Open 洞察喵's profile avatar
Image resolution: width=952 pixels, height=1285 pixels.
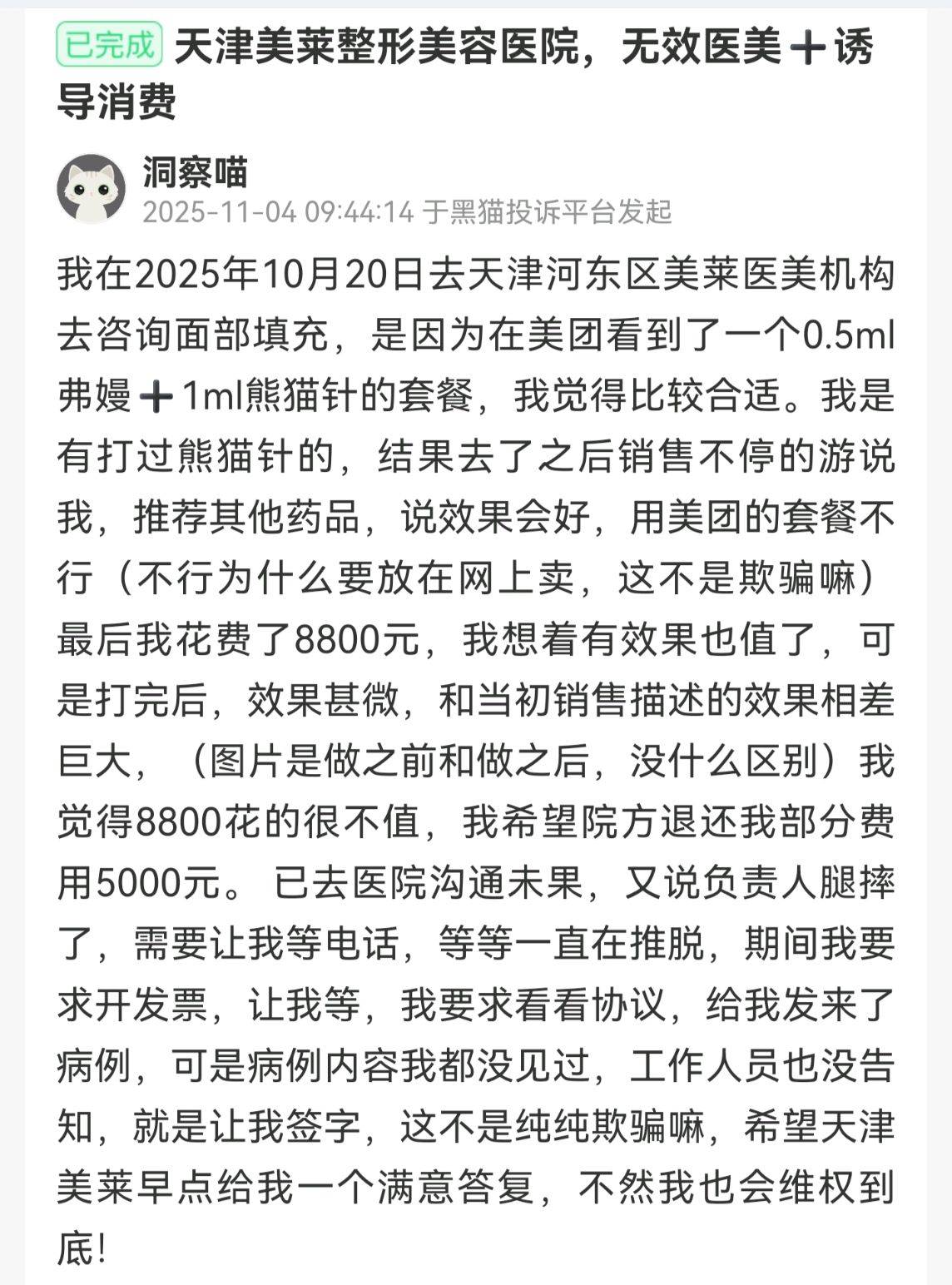(91, 189)
